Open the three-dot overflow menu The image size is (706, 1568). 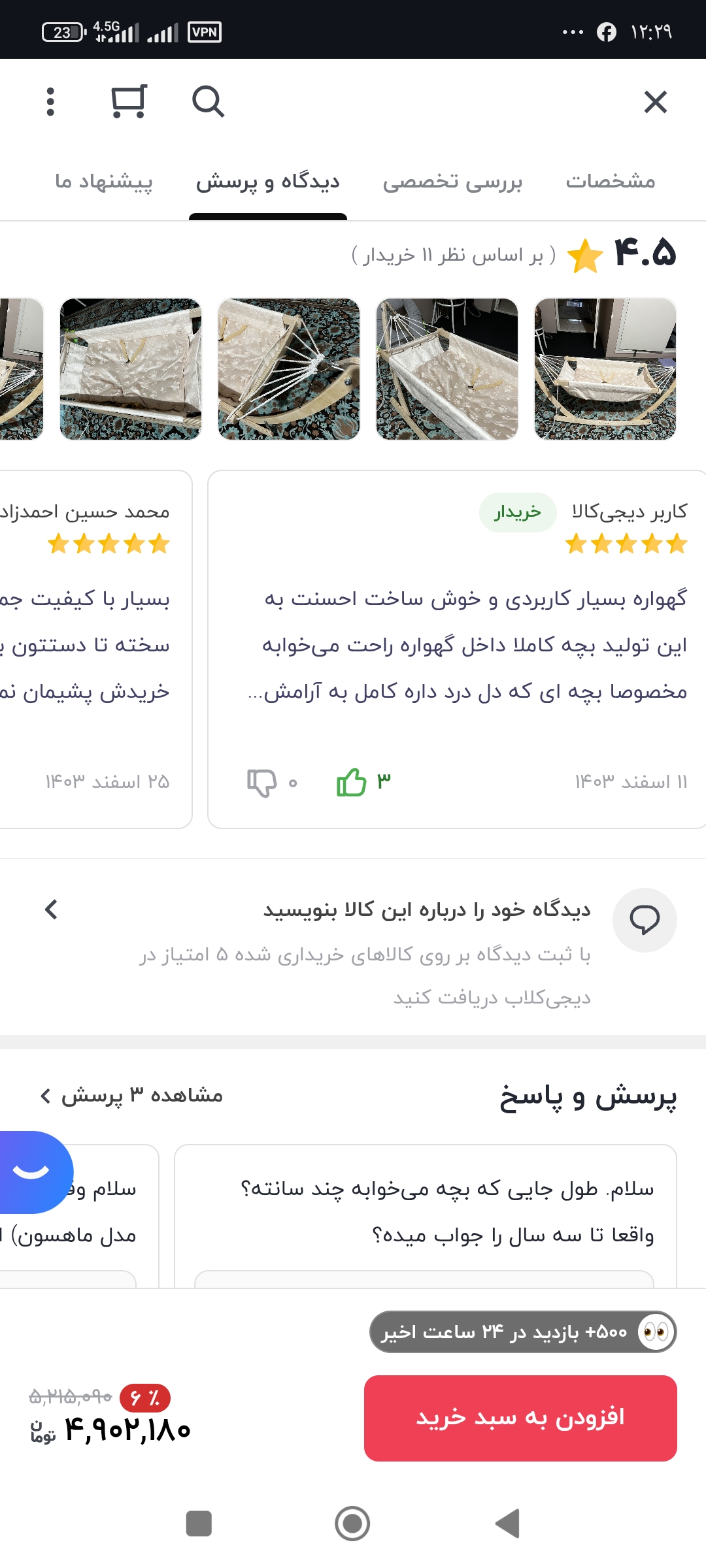click(x=50, y=102)
